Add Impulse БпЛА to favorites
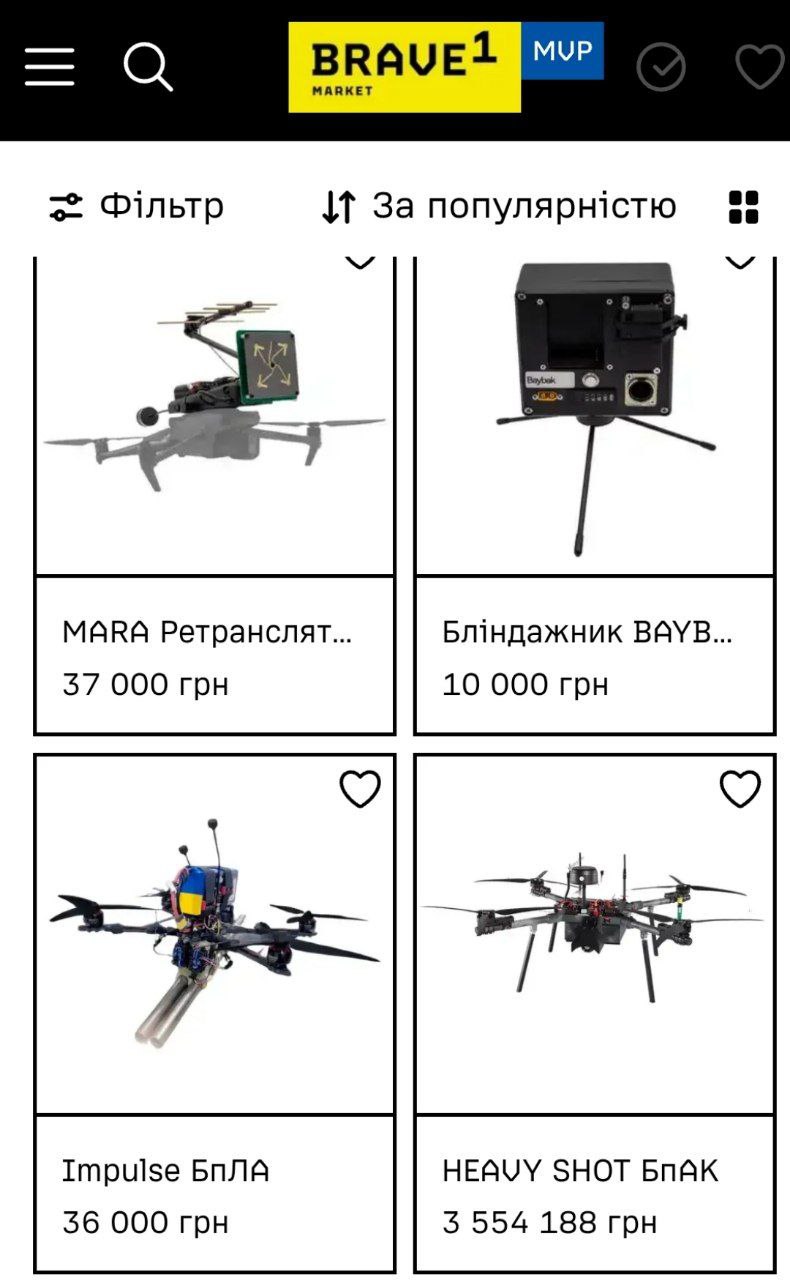 point(360,790)
